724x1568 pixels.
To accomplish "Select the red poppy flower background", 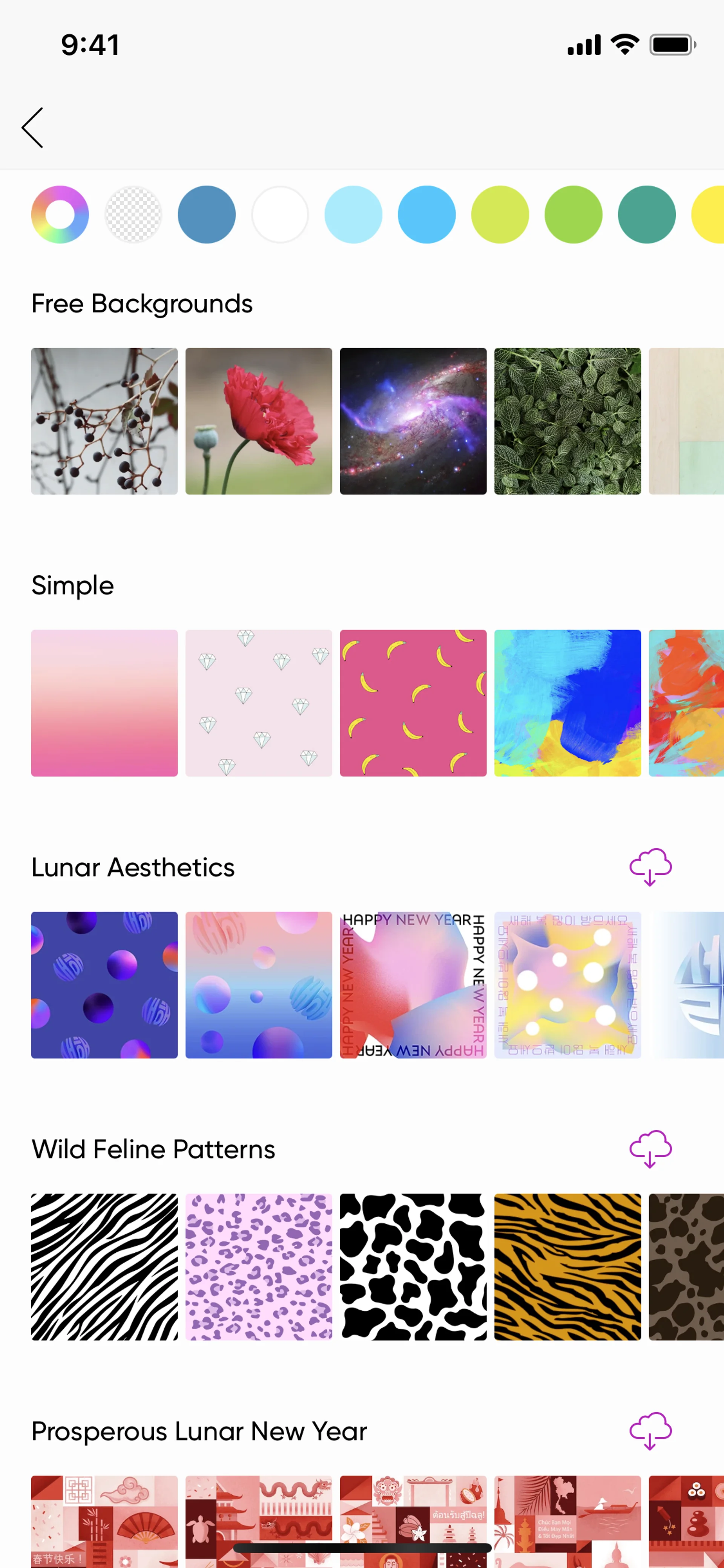I will click(259, 421).
